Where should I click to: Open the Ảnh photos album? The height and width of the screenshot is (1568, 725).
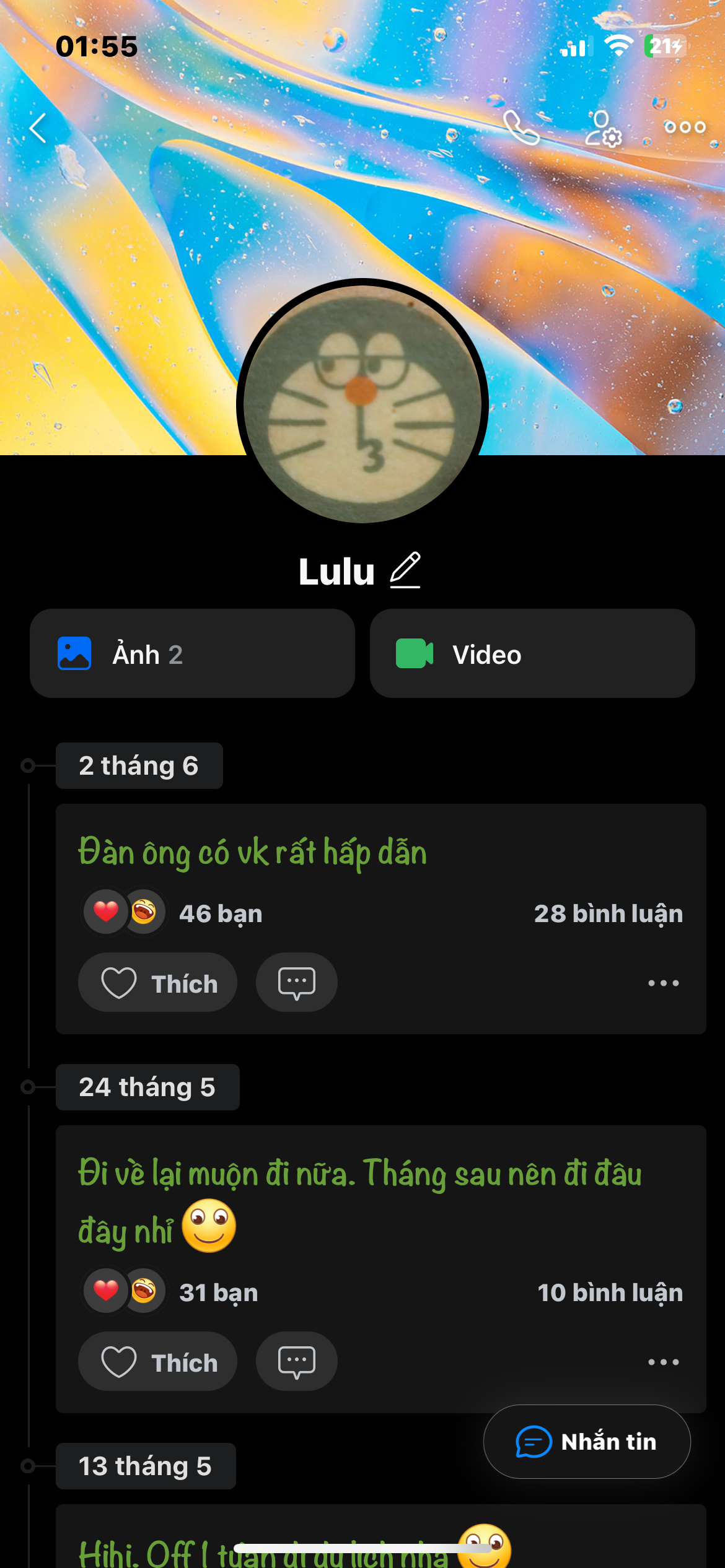tap(192, 654)
